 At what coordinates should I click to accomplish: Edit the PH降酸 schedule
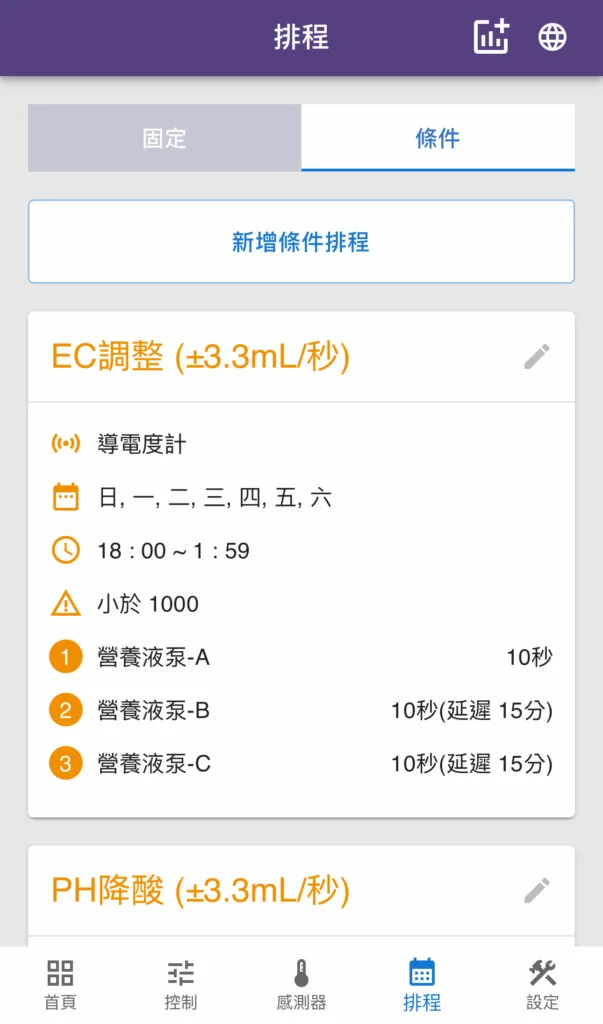[537, 890]
